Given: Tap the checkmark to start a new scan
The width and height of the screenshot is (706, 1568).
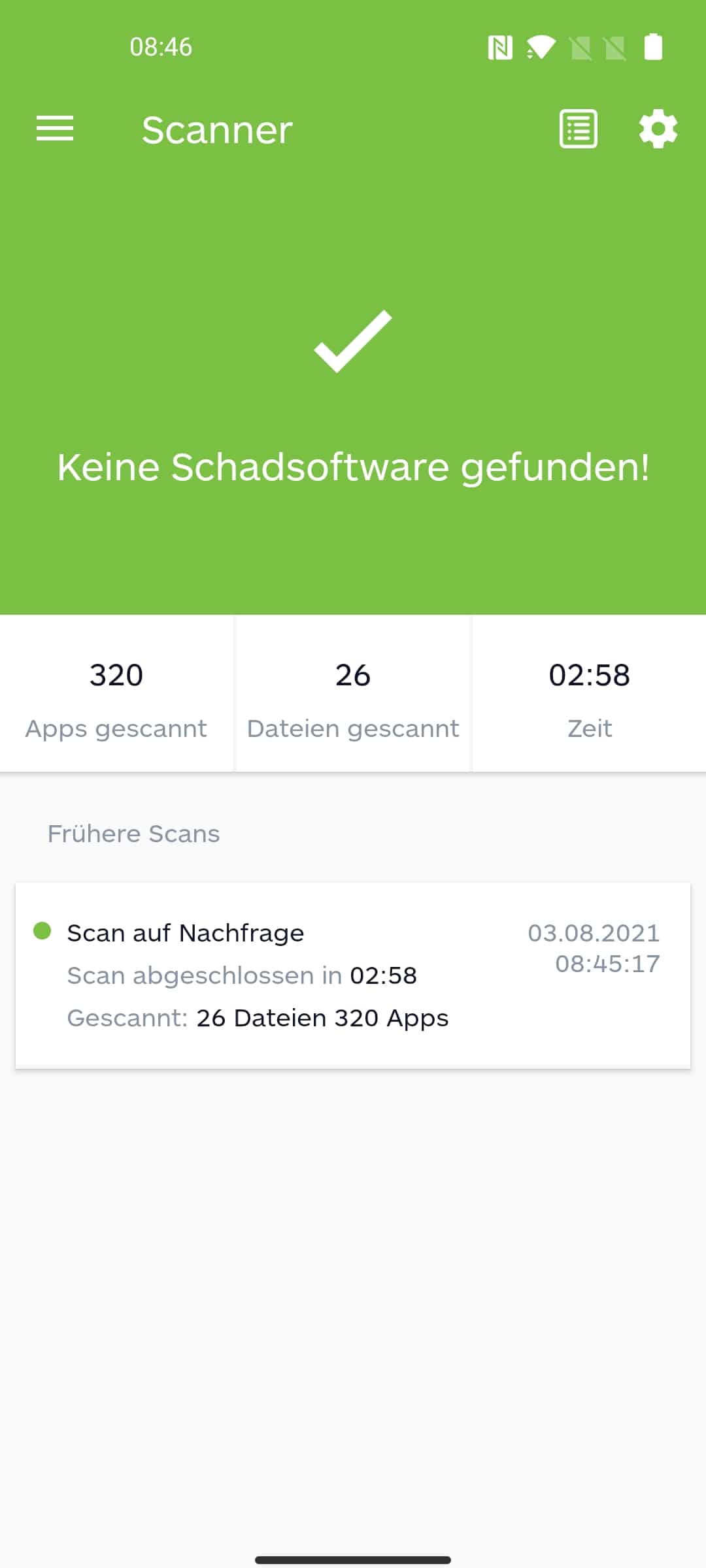Looking at the screenshot, I should pyautogui.click(x=353, y=342).
